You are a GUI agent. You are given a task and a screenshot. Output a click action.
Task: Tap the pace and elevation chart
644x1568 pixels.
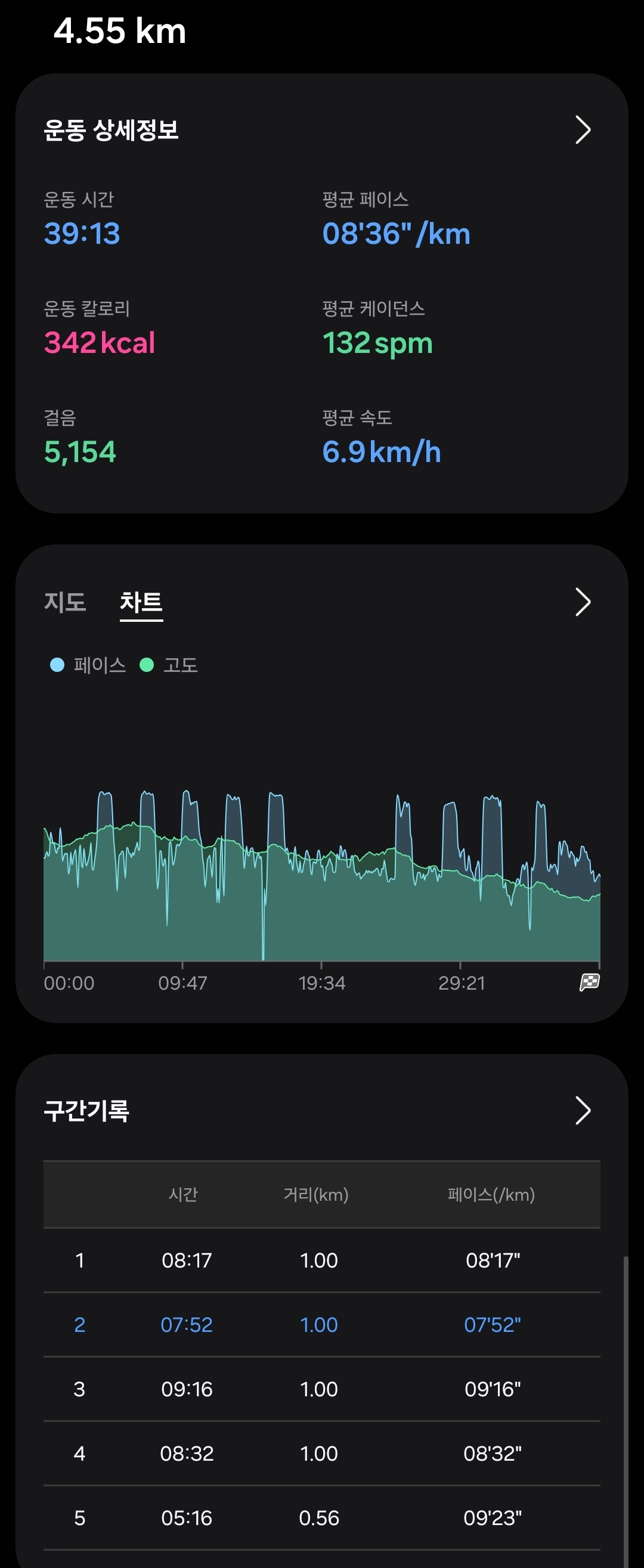click(321, 876)
